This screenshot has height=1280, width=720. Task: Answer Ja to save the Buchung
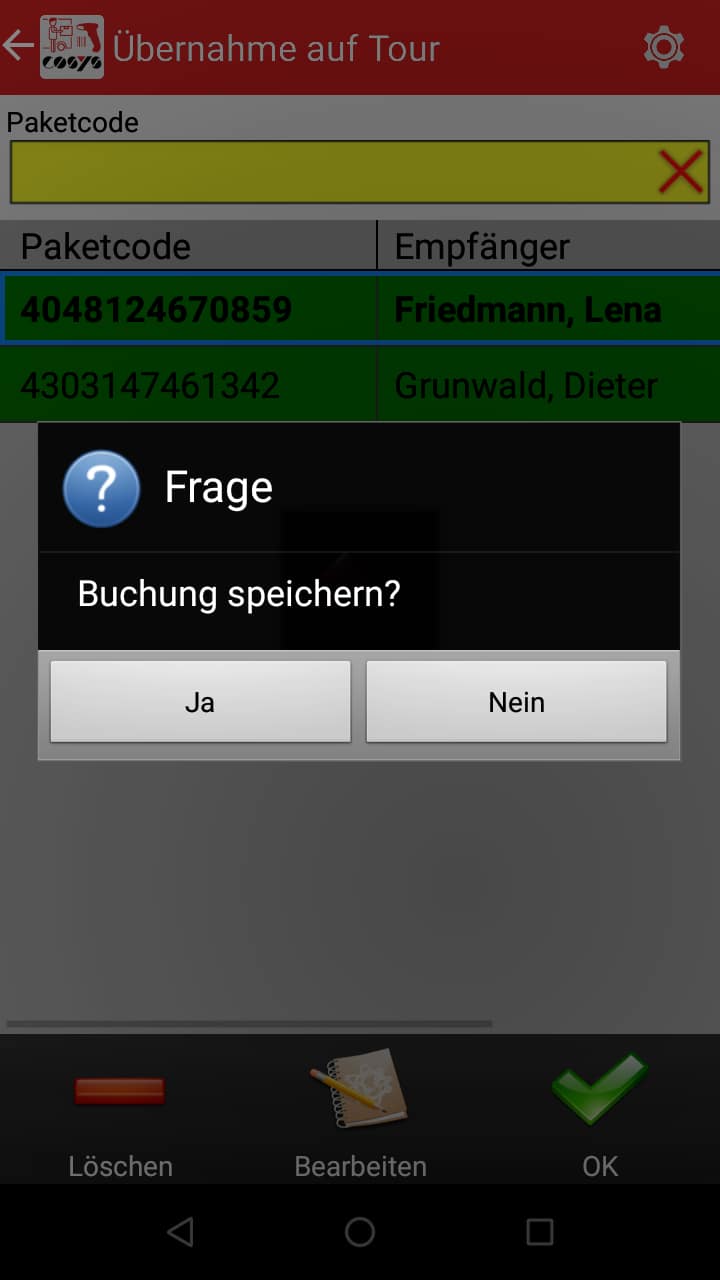pos(200,701)
